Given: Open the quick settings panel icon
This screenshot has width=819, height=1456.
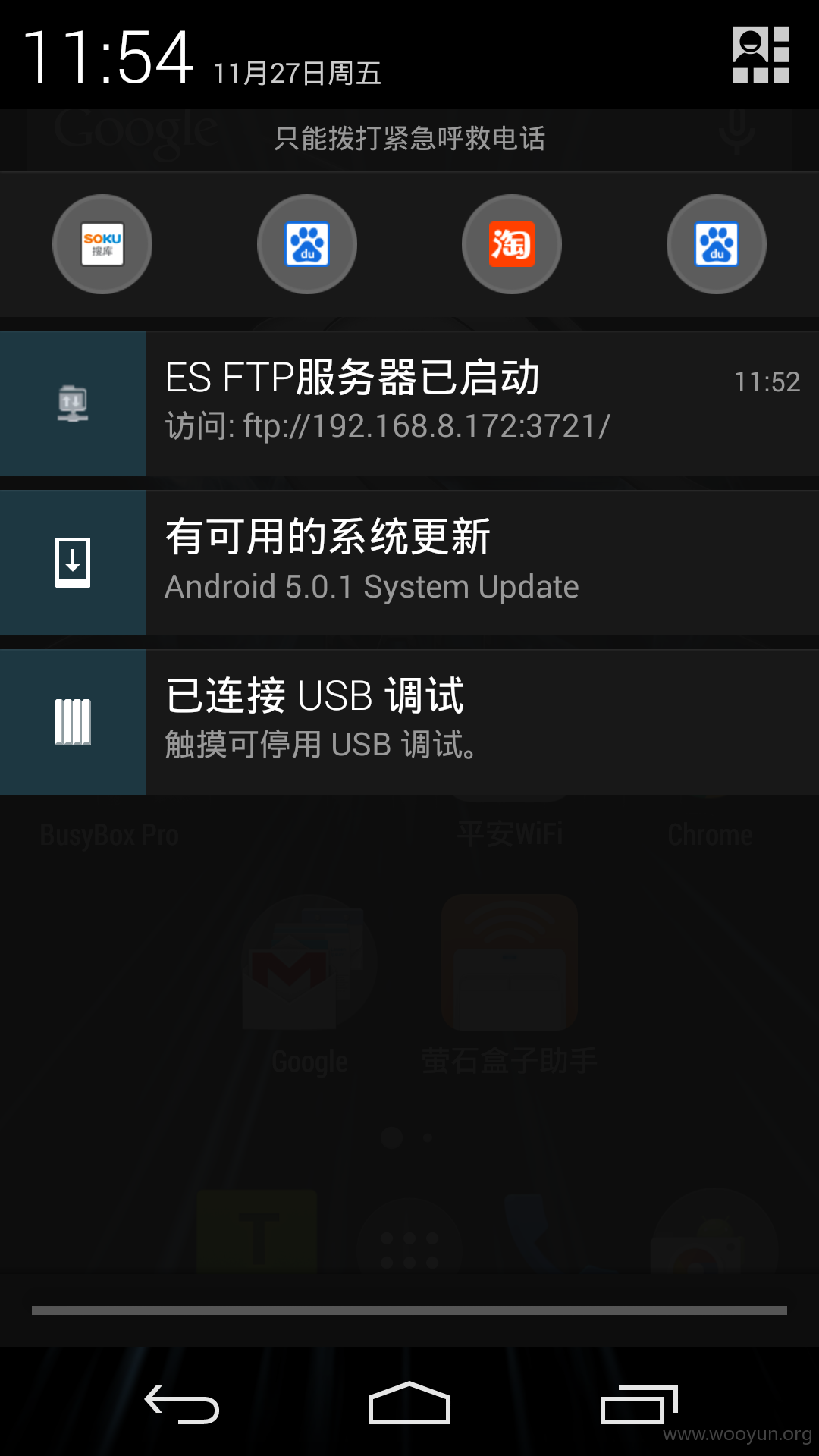Looking at the screenshot, I should [761, 55].
